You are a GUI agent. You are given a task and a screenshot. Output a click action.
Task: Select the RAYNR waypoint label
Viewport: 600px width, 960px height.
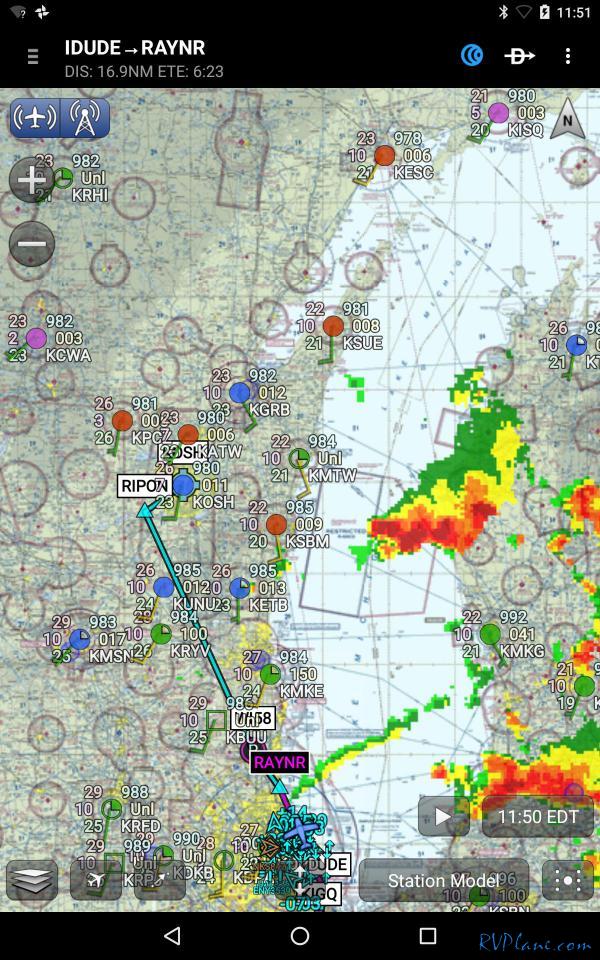pyautogui.click(x=280, y=762)
